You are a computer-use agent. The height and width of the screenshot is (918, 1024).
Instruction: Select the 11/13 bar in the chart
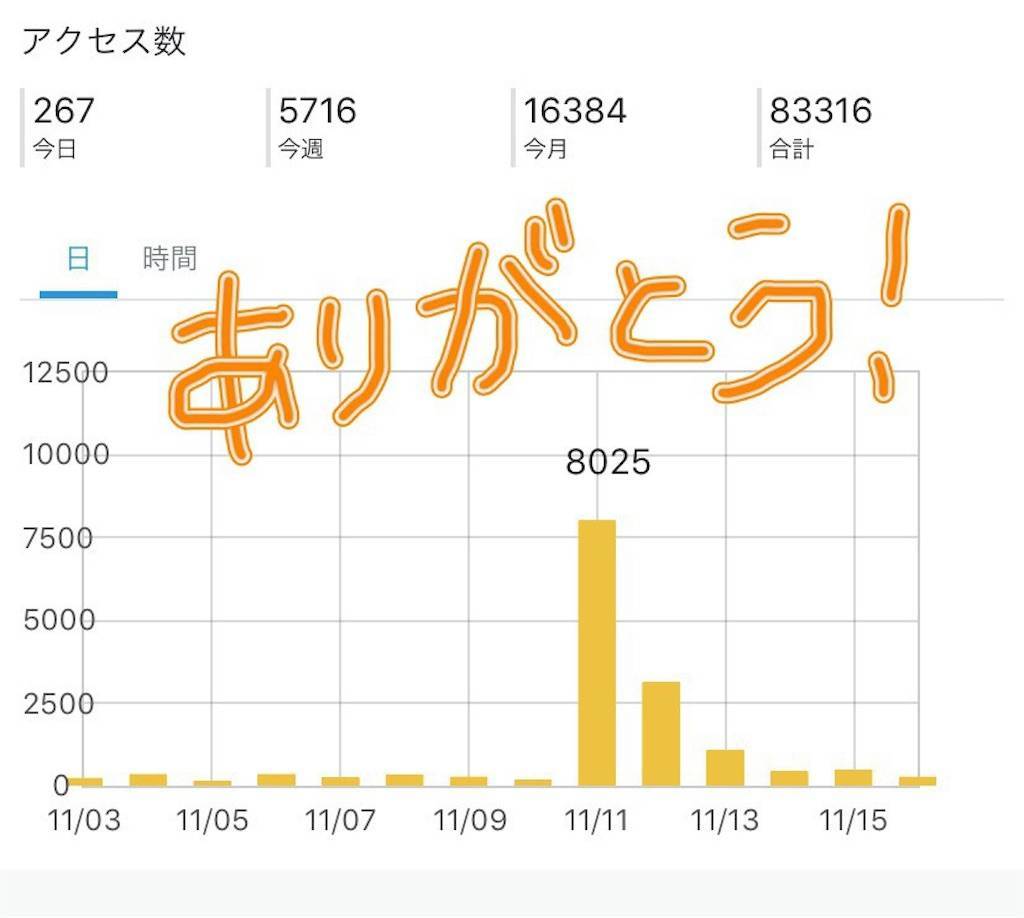point(725,767)
